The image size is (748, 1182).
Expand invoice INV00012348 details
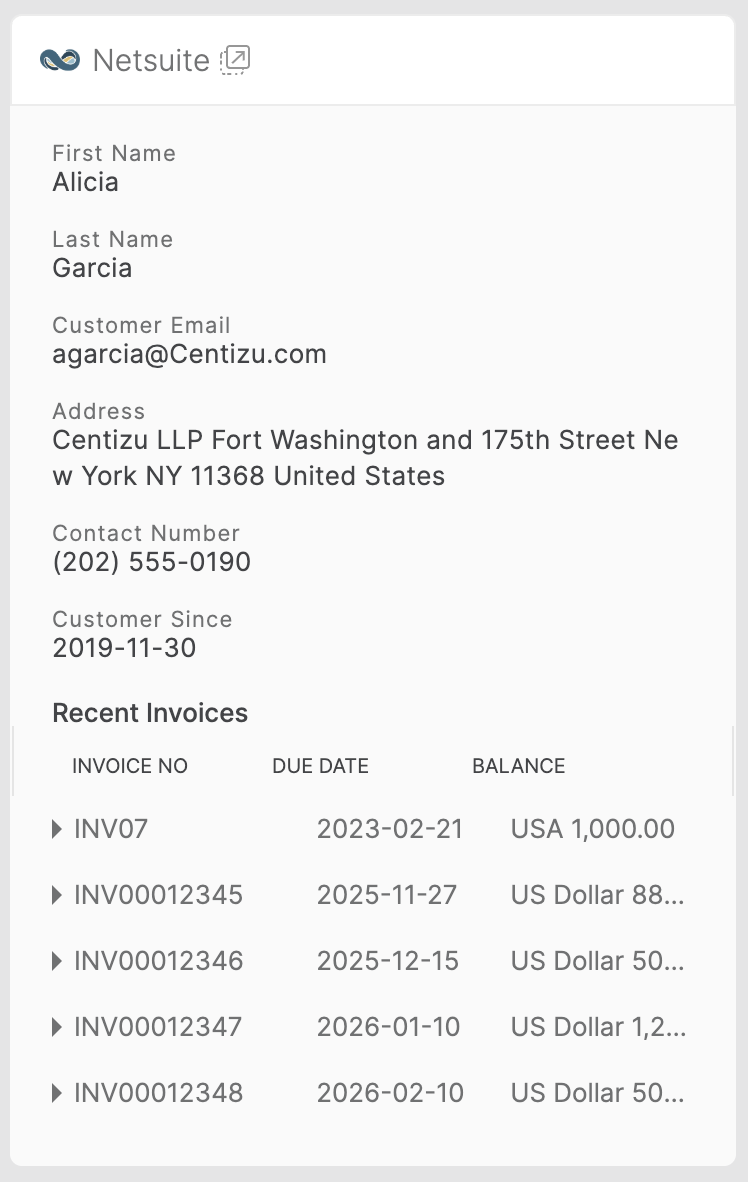57,1093
